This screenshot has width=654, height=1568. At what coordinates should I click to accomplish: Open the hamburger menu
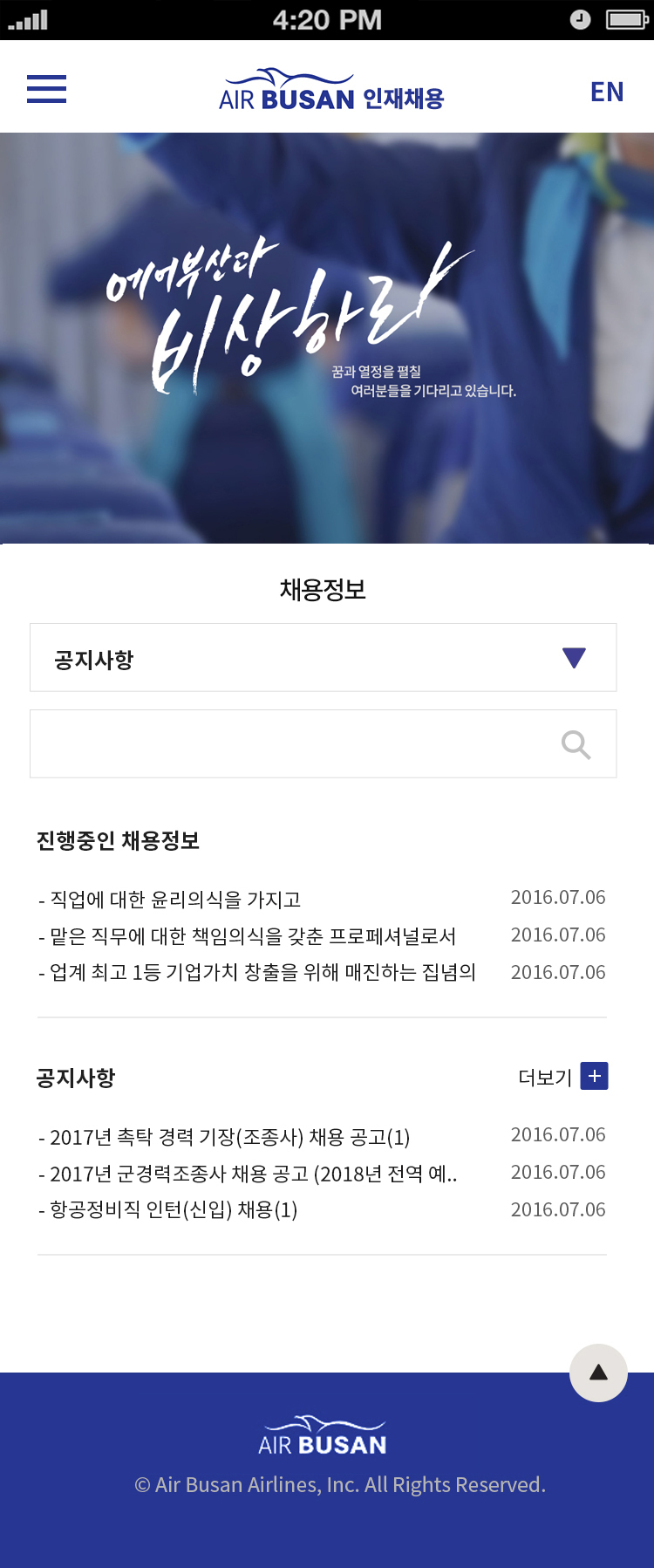[x=46, y=89]
